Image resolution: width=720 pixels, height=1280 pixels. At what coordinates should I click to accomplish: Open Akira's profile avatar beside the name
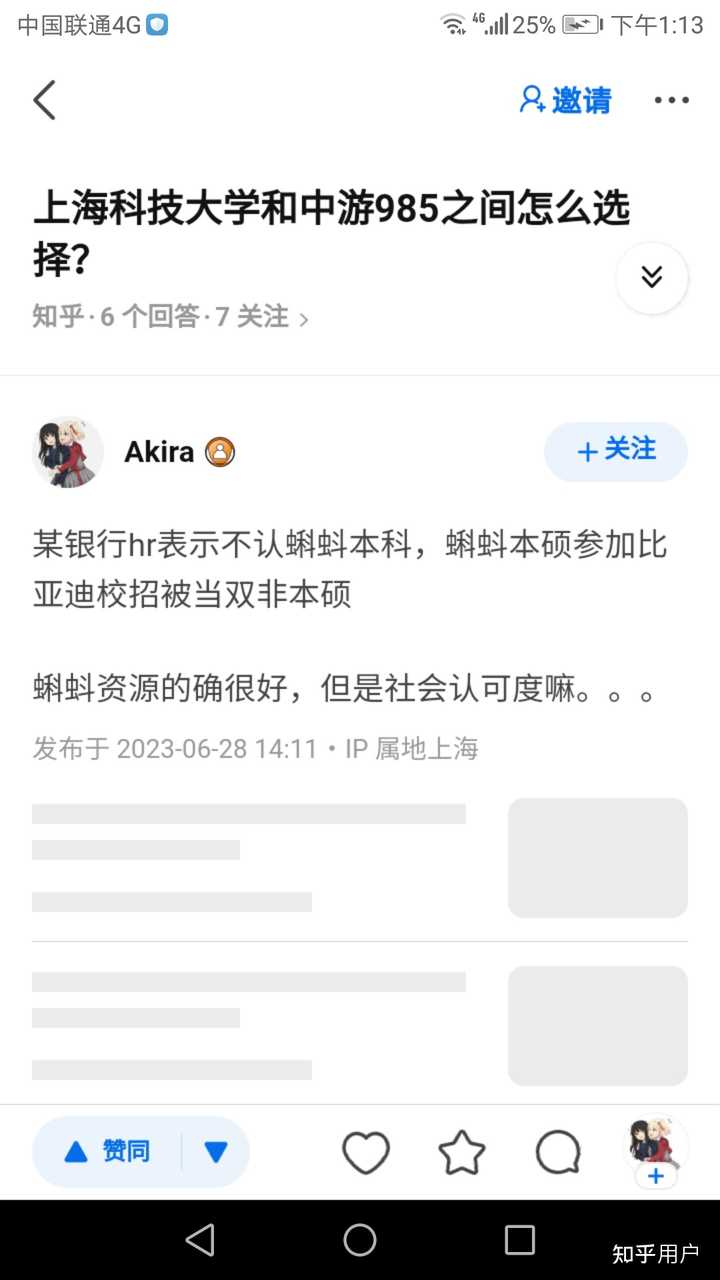68,452
